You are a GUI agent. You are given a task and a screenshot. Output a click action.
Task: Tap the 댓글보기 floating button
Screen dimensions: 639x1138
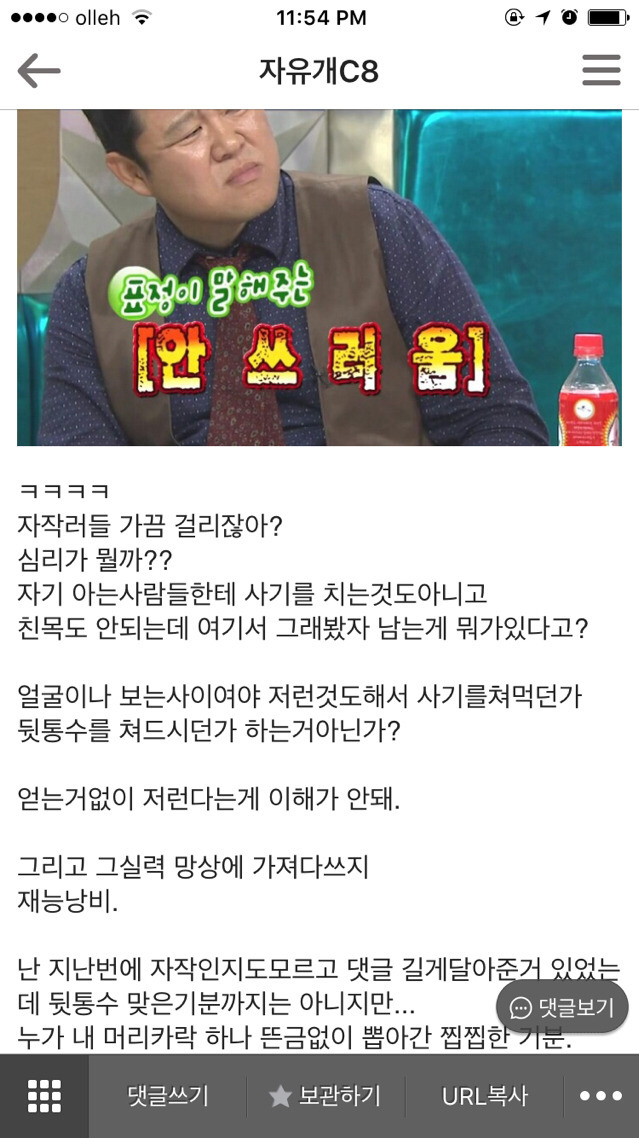pos(562,1006)
